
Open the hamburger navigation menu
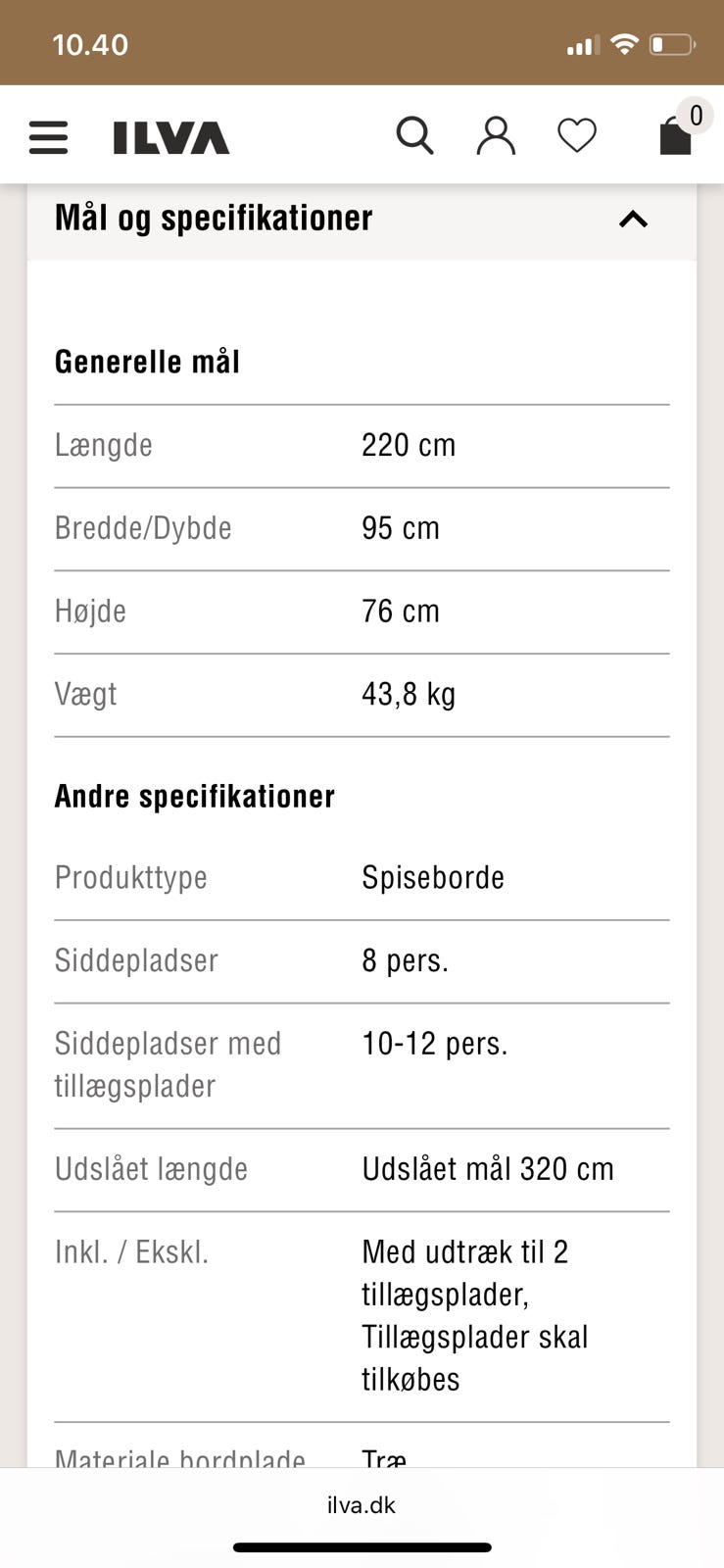click(x=48, y=137)
